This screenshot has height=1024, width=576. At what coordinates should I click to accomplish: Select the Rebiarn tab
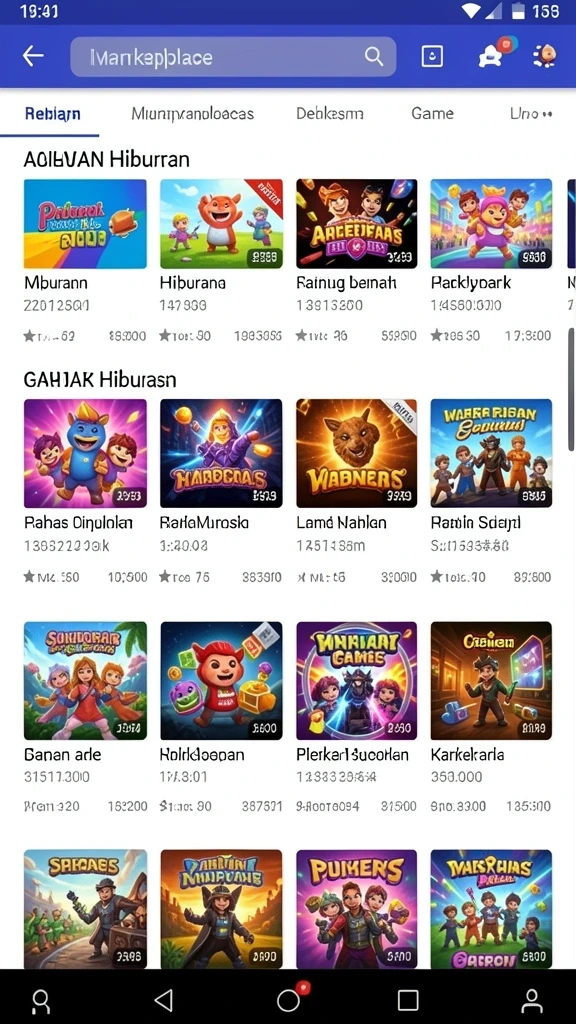point(52,114)
